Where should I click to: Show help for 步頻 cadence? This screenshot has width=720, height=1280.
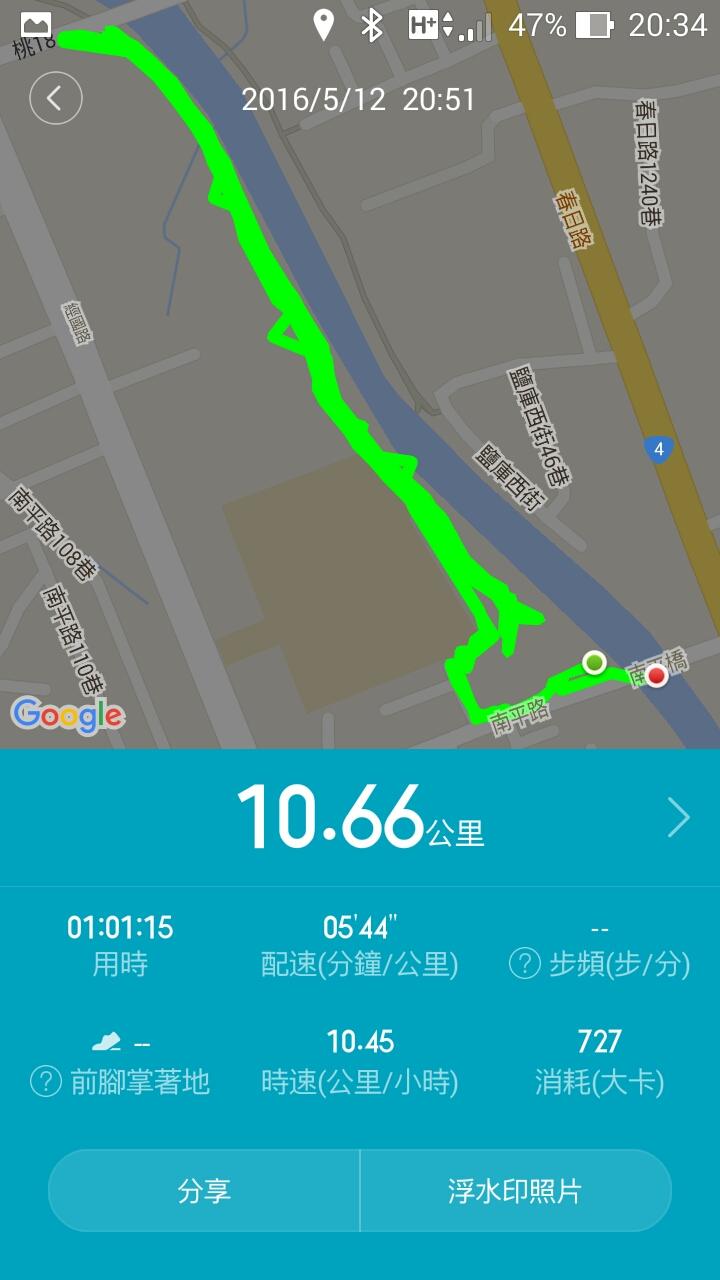click(525, 964)
